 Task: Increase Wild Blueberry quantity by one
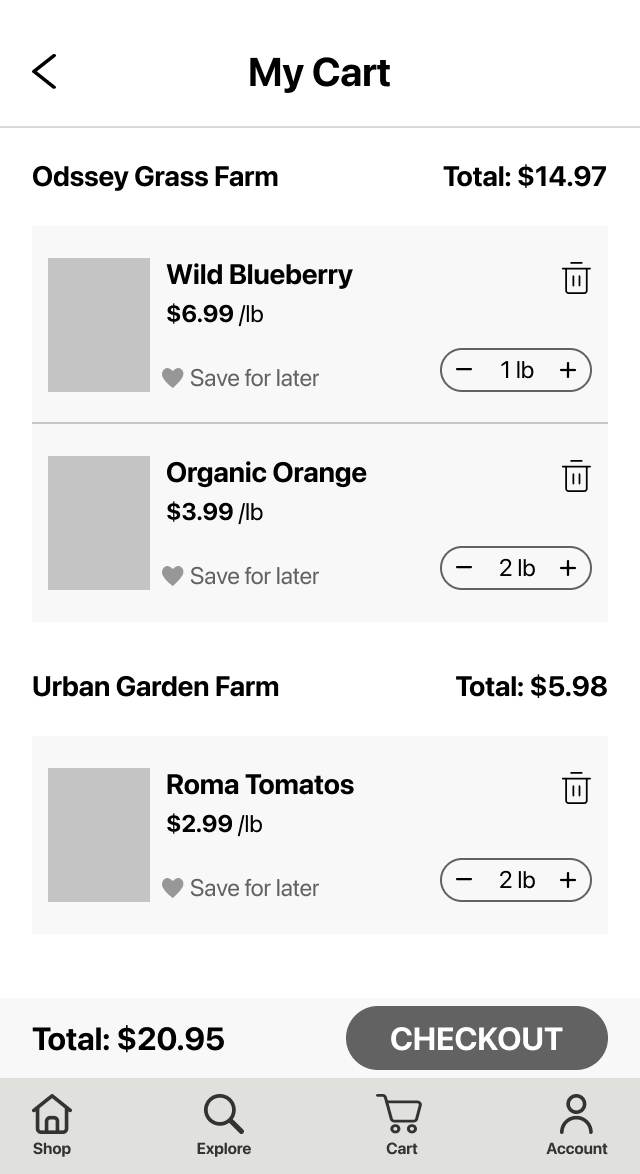[568, 370]
